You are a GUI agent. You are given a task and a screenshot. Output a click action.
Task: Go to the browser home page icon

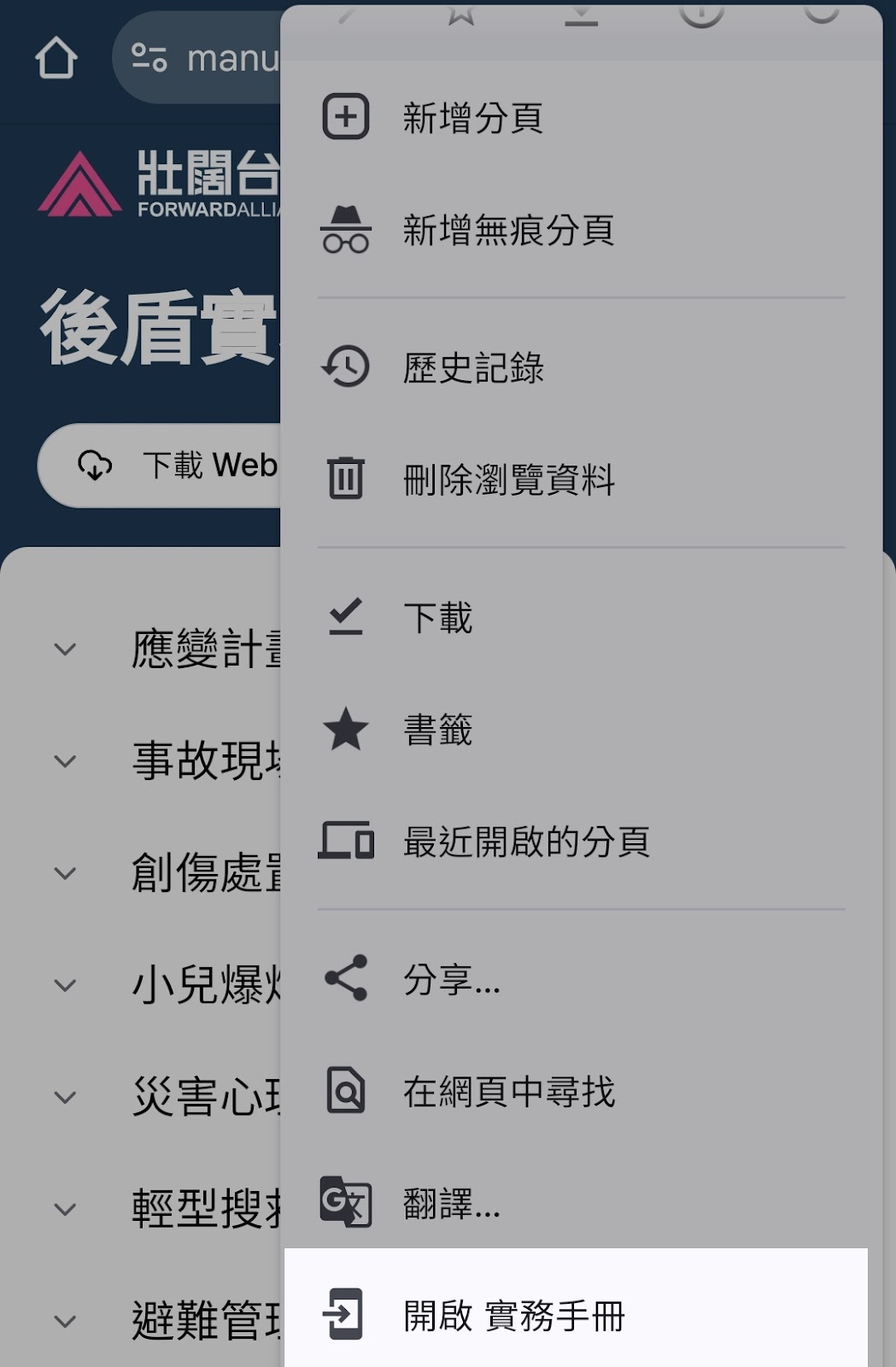[x=56, y=58]
